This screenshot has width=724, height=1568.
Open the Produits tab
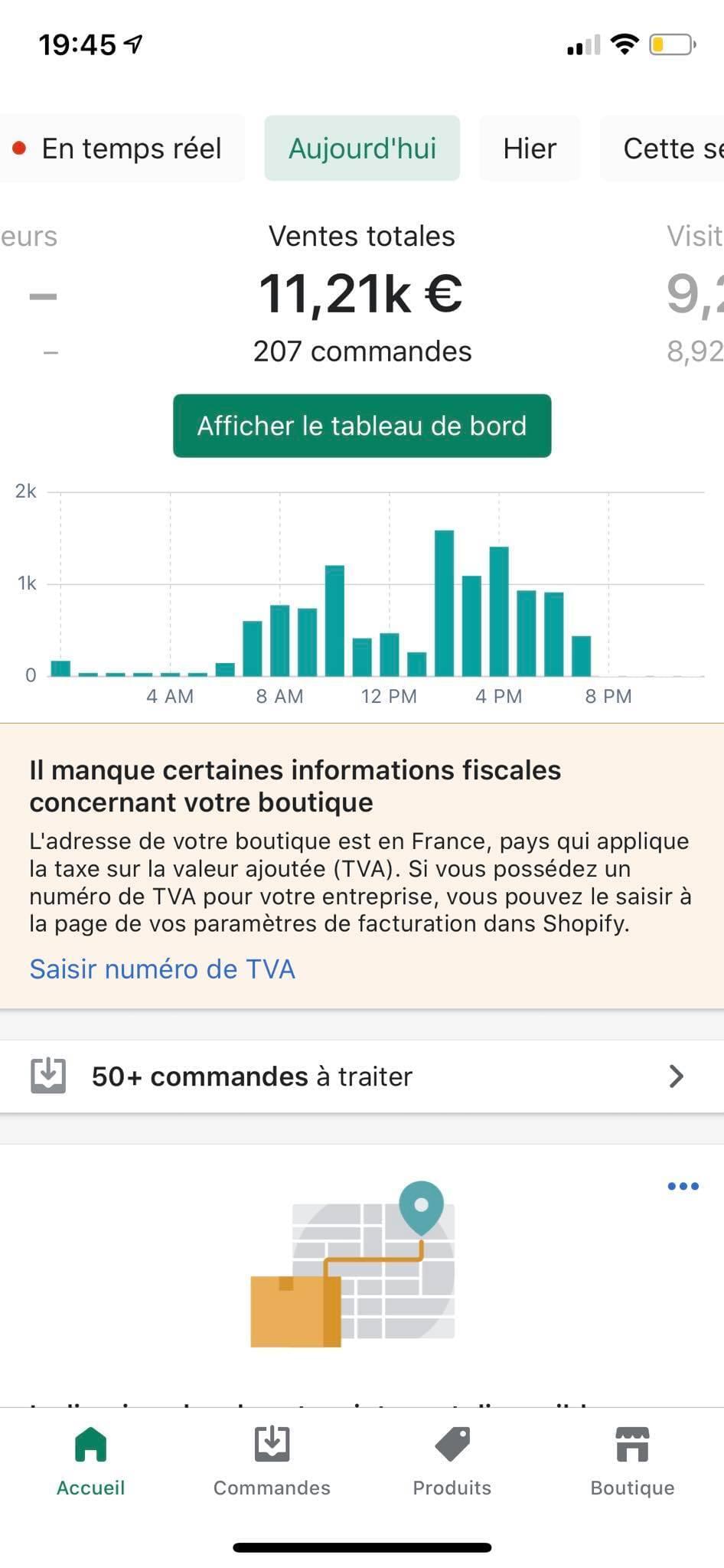click(452, 1462)
